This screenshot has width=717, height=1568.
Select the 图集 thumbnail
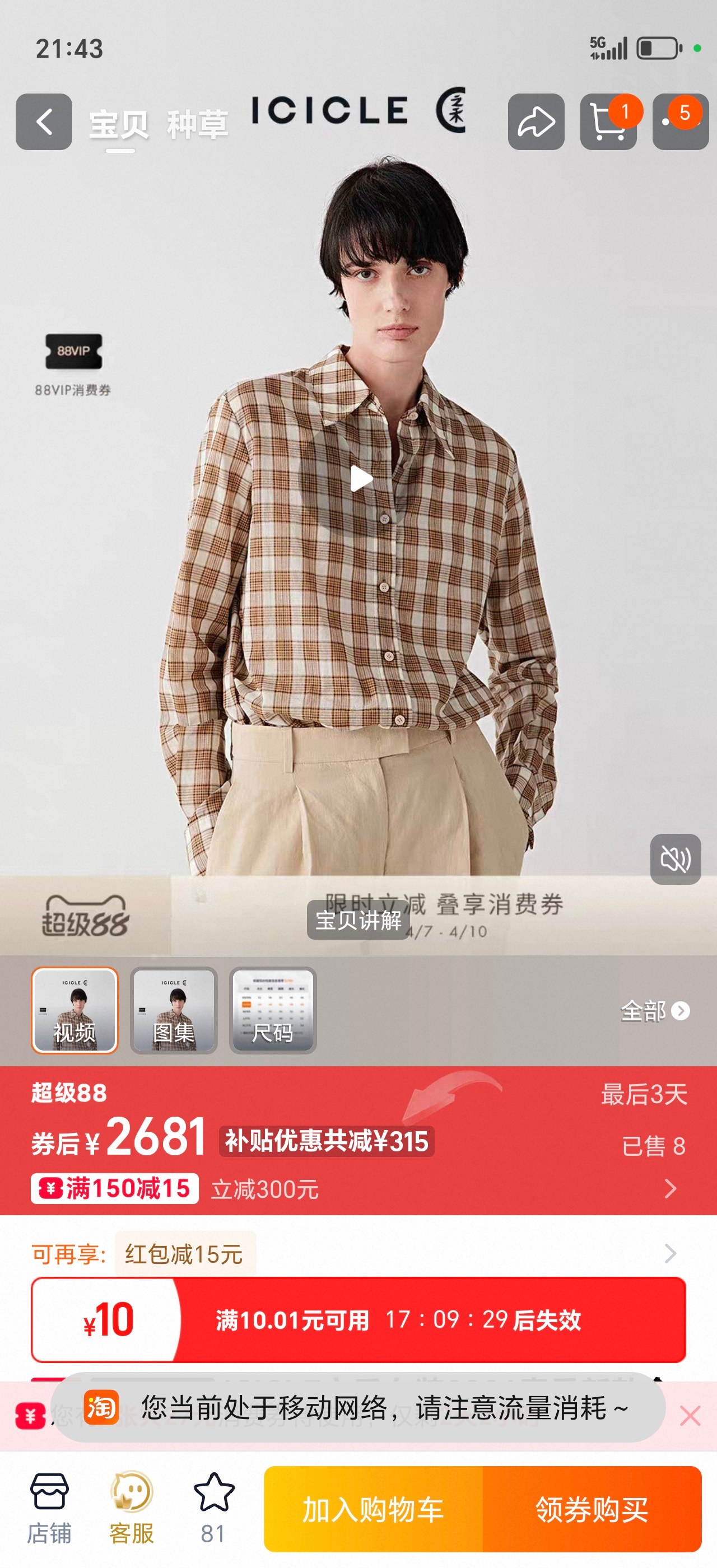pyautogui.click(x=174, y=1010)
